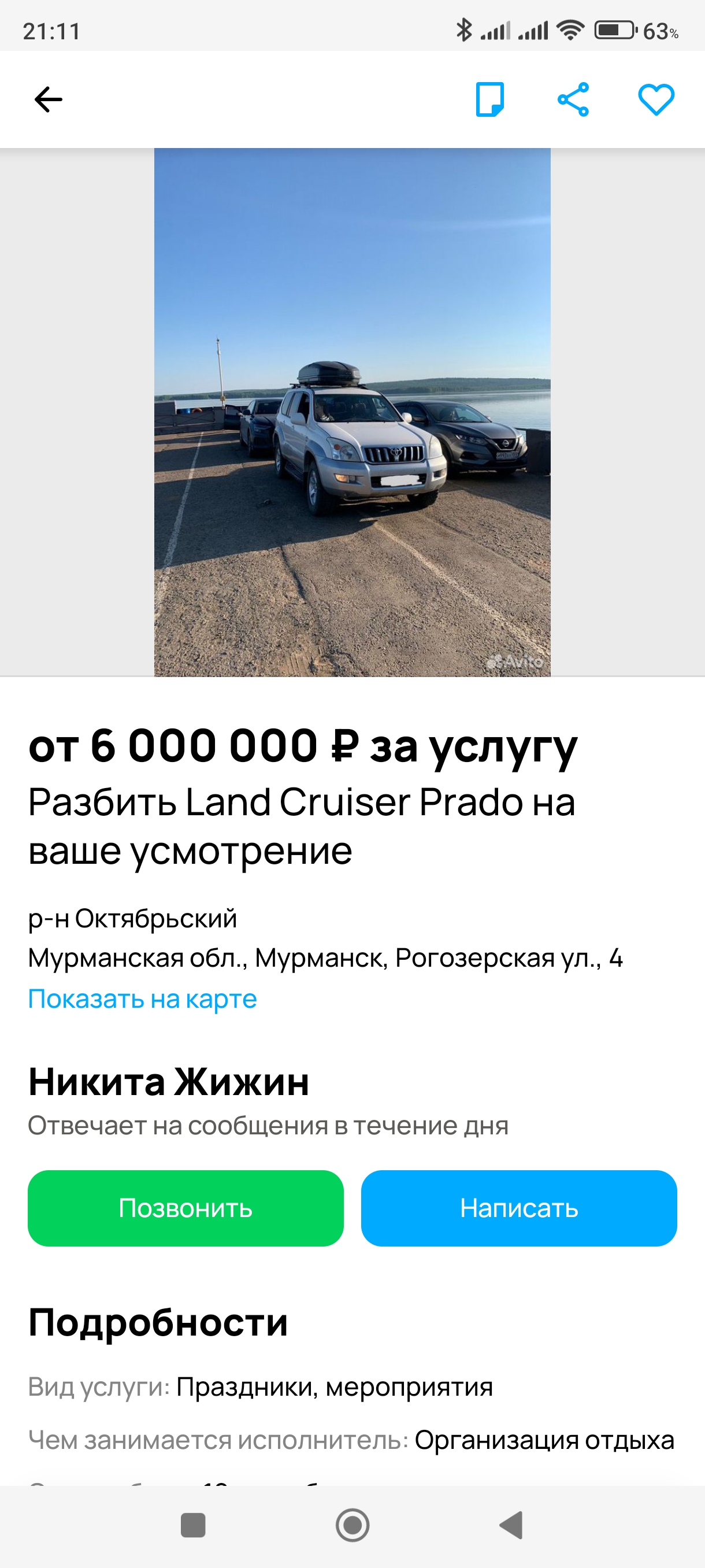Message the seller via Написать
The width and height of the screenshot is (705, 1568).
(x=519, y=1208)
